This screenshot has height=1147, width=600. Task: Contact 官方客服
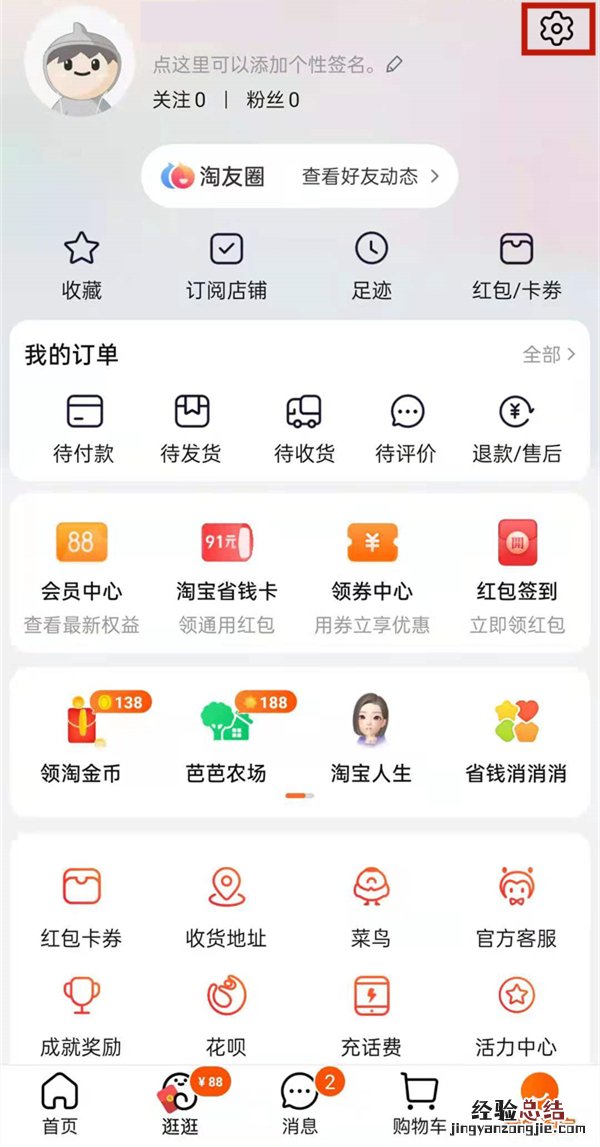516,905
